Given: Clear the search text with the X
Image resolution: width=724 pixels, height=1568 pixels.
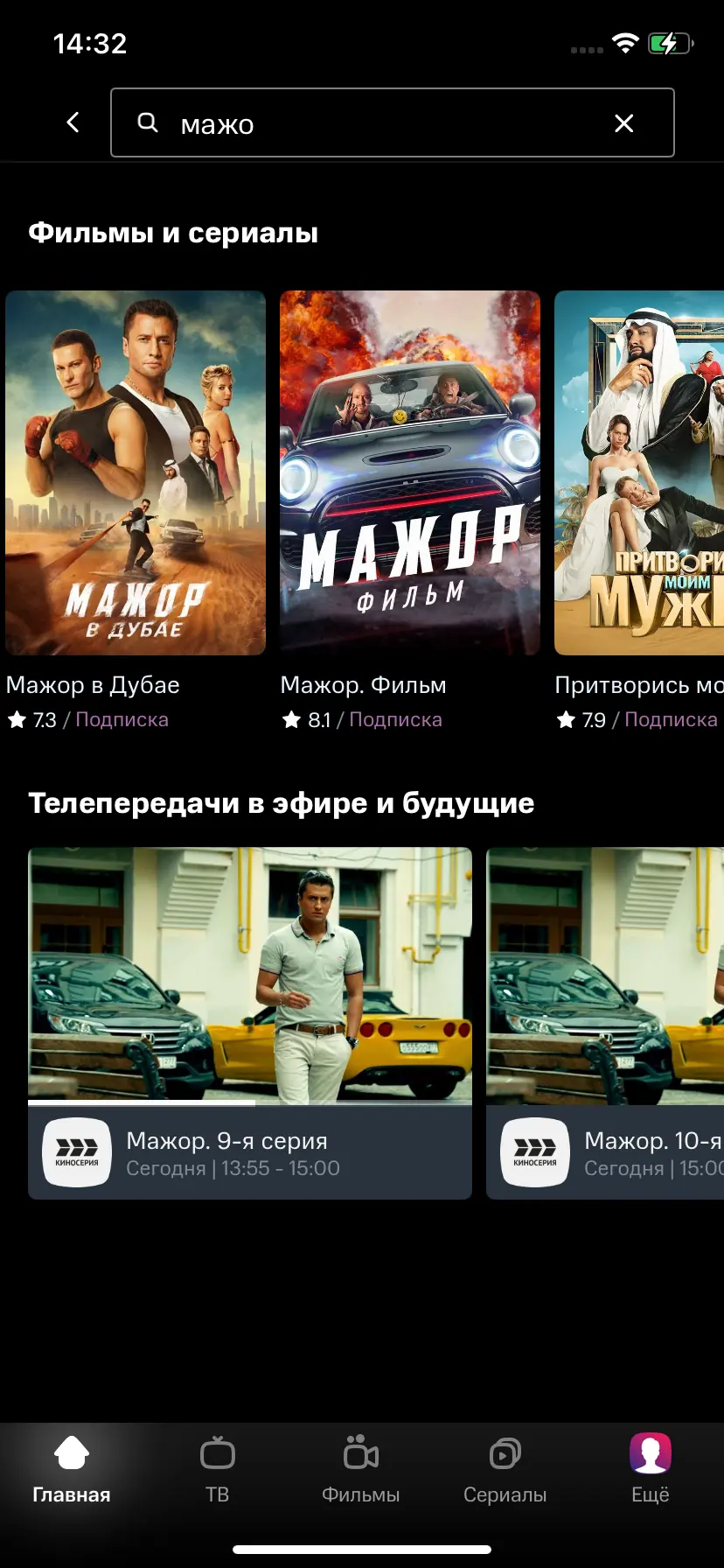Looking at the screenshot, I should [623, 123].
